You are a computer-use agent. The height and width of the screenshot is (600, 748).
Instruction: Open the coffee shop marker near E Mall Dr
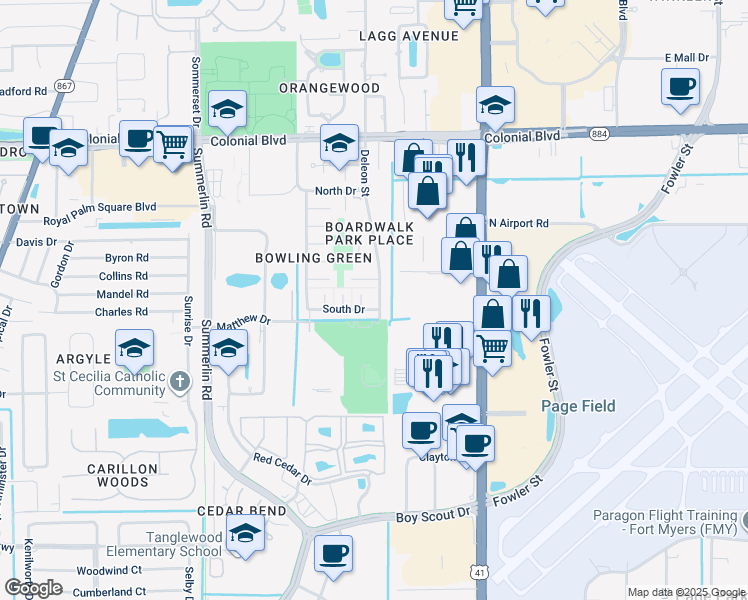pos(680,90)
